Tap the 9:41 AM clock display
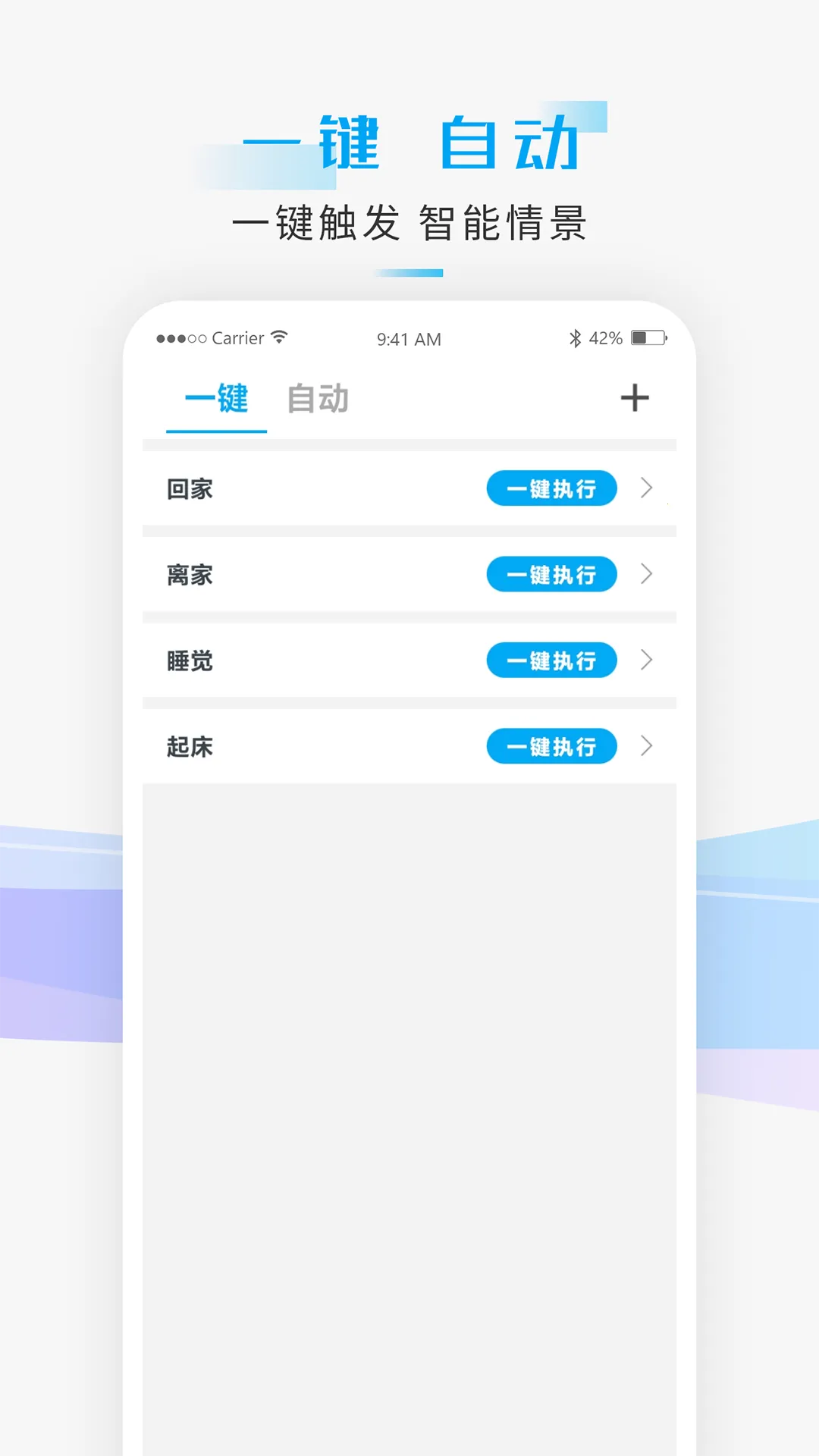This screenshot has width=819, height=1456. pyautogui.click(x=409, y=339)
